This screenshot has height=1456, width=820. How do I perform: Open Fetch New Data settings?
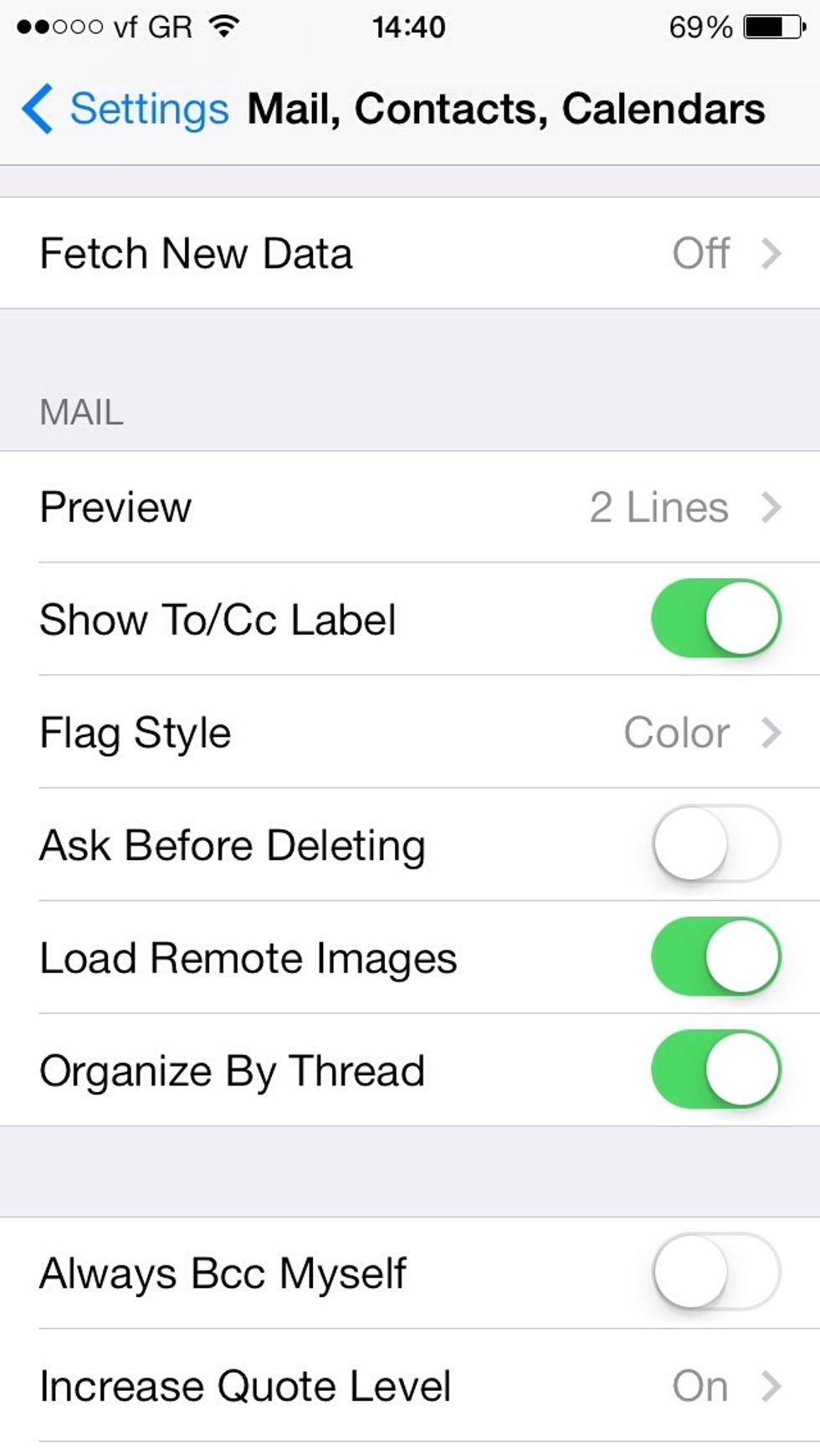(x=410, y=253)
